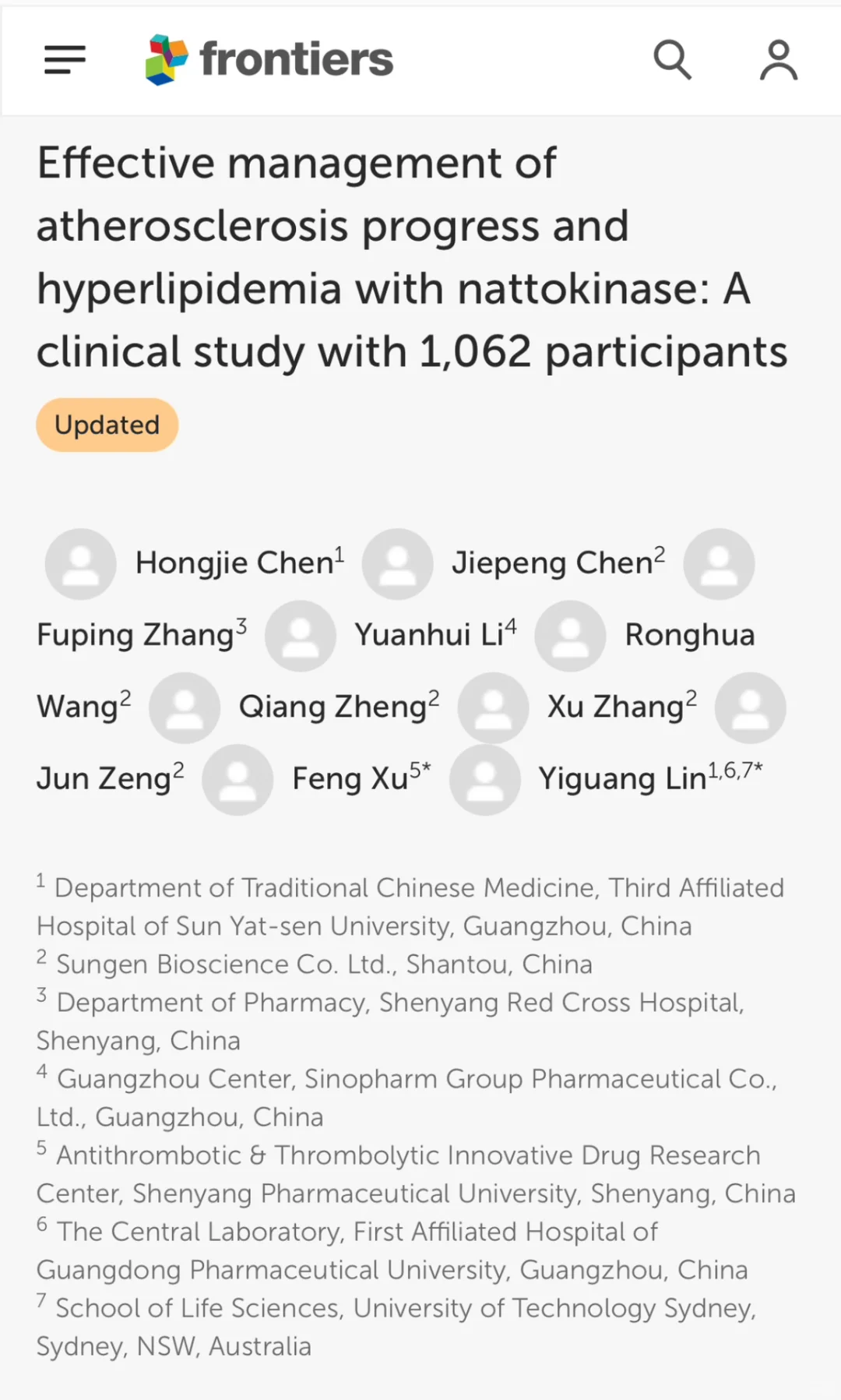Open the user account icon

[x=779, y=60]
